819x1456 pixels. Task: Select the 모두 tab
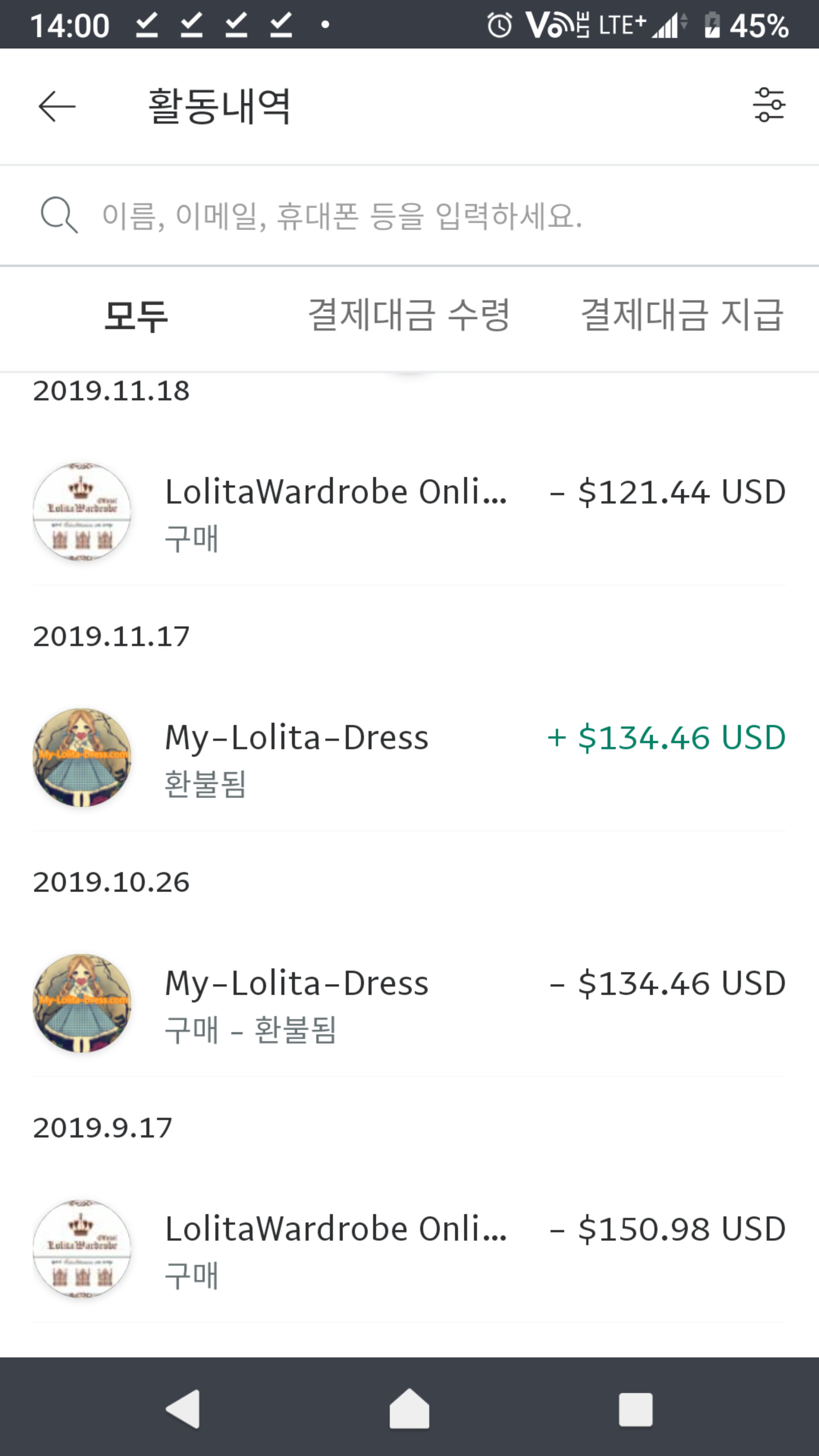tap(136, 315)
